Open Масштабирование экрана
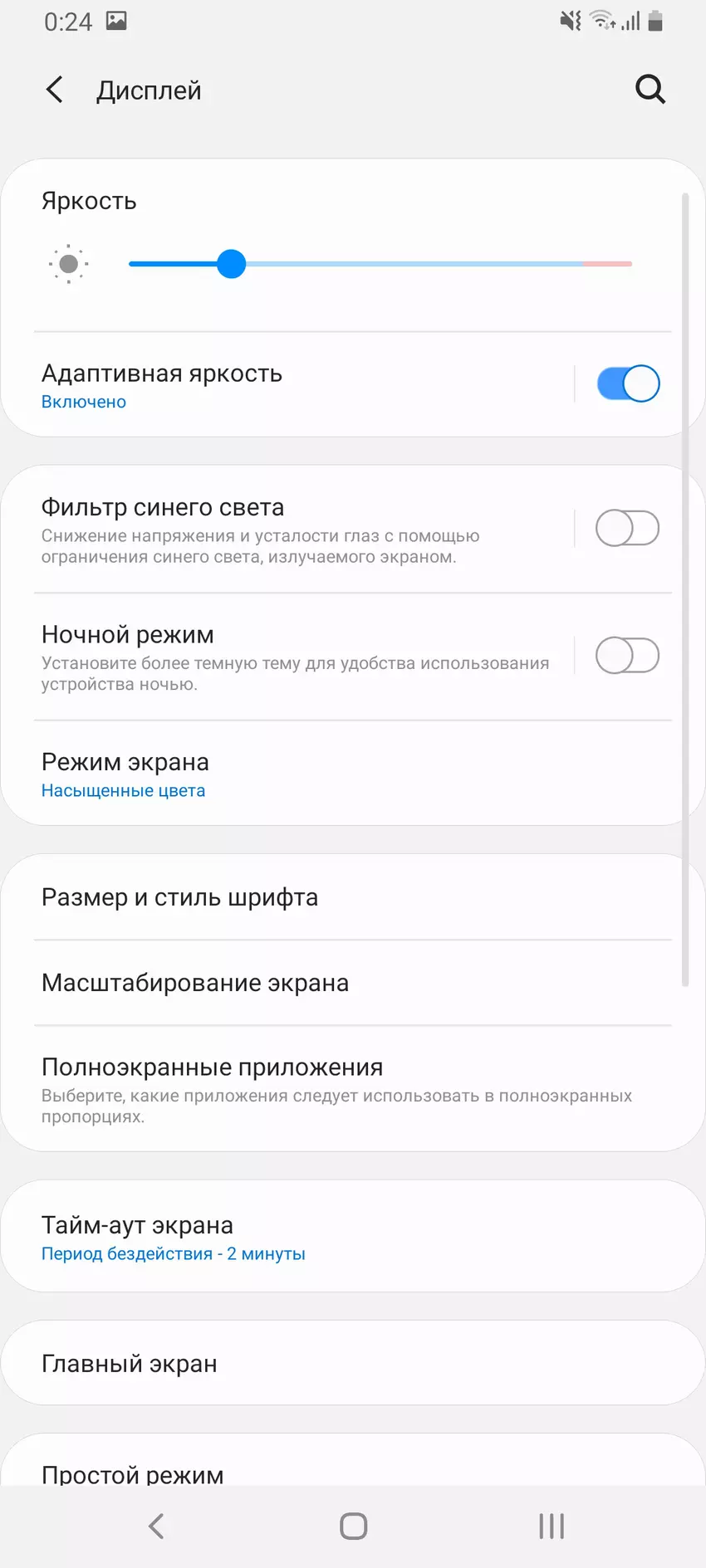The height and width of the screenshot is (1568, 706). point(332,983)
